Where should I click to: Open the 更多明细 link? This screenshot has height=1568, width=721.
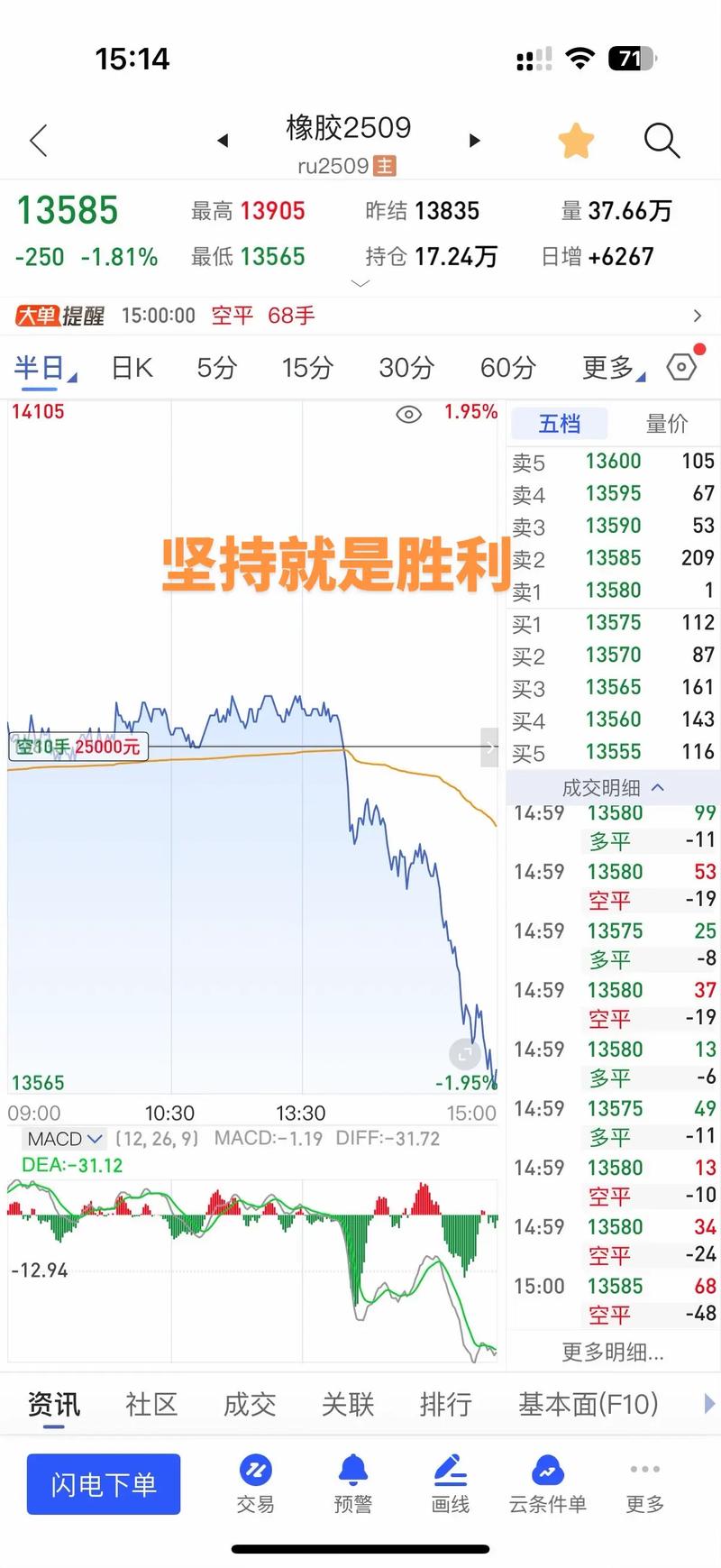pyautogui.click(x=613, y=1350)
